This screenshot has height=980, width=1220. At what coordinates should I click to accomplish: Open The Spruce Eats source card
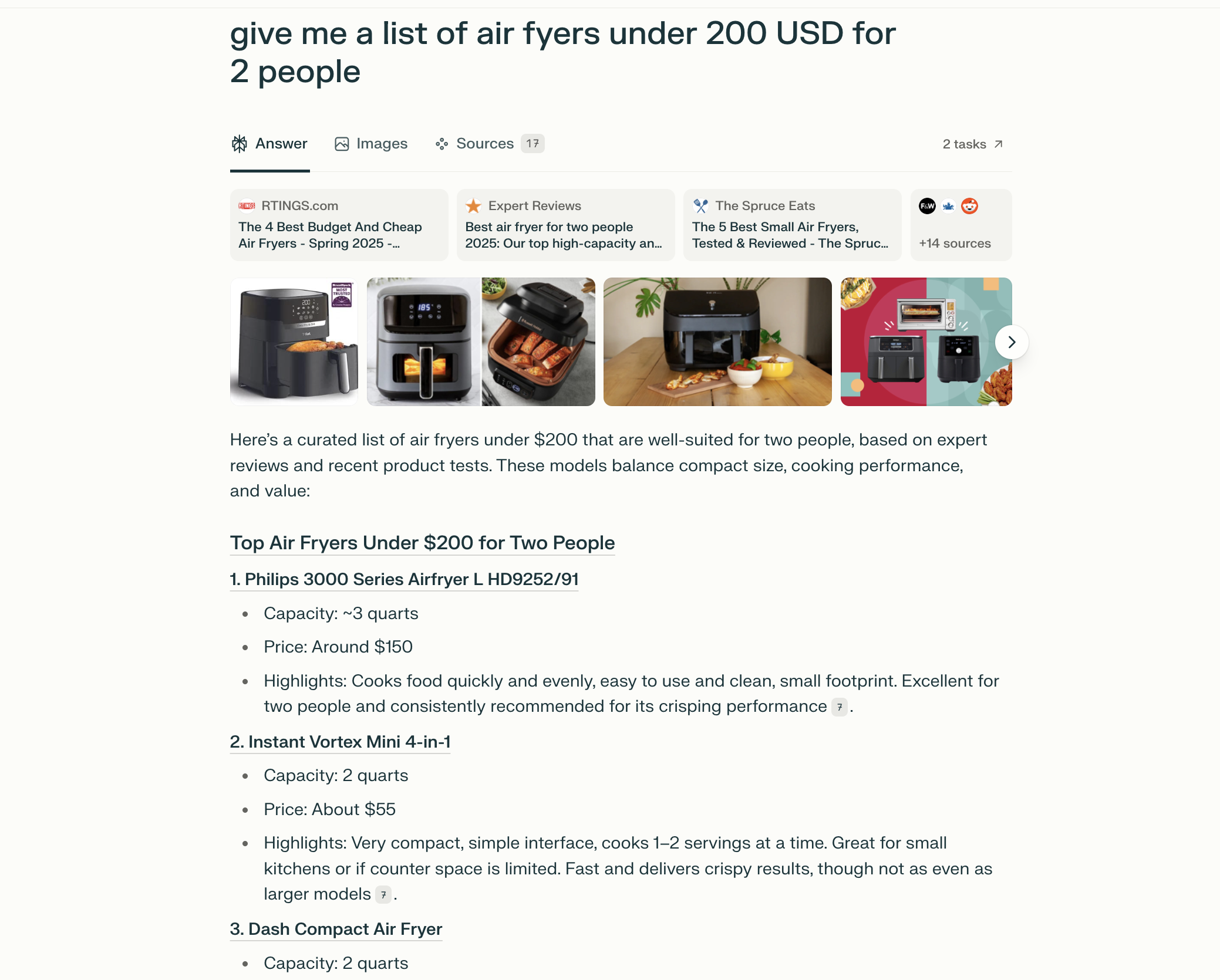tap(792, 225)
